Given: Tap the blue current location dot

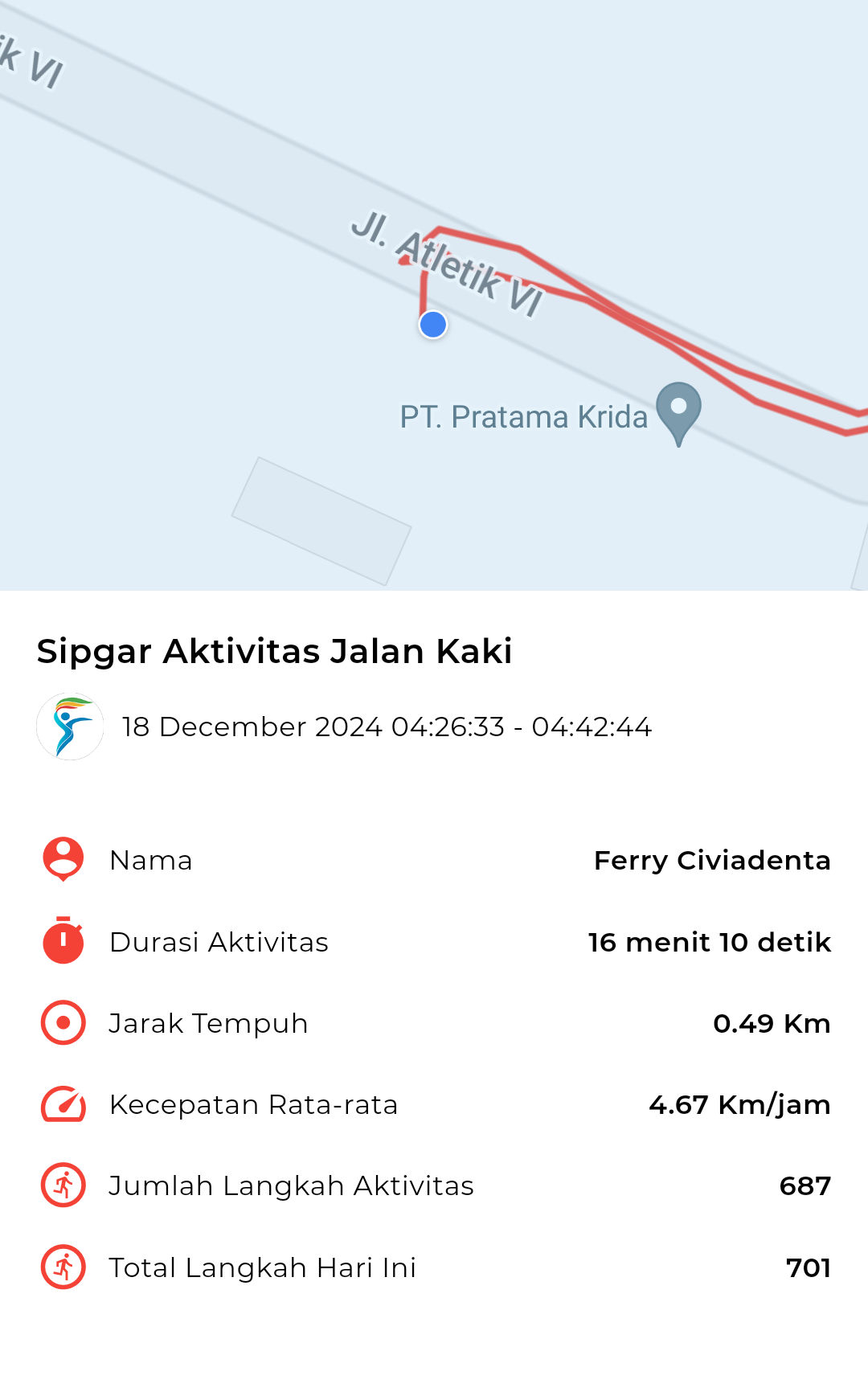Looking at the screenshot, I should click(x=433, y=325).
